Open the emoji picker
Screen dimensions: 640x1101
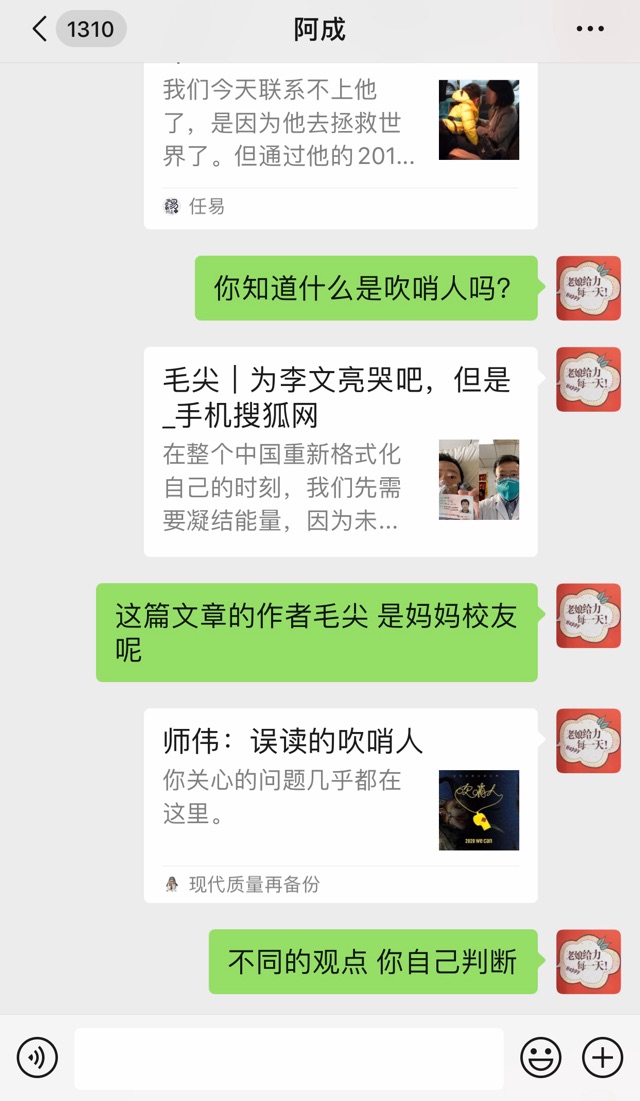pos(541,1057)
